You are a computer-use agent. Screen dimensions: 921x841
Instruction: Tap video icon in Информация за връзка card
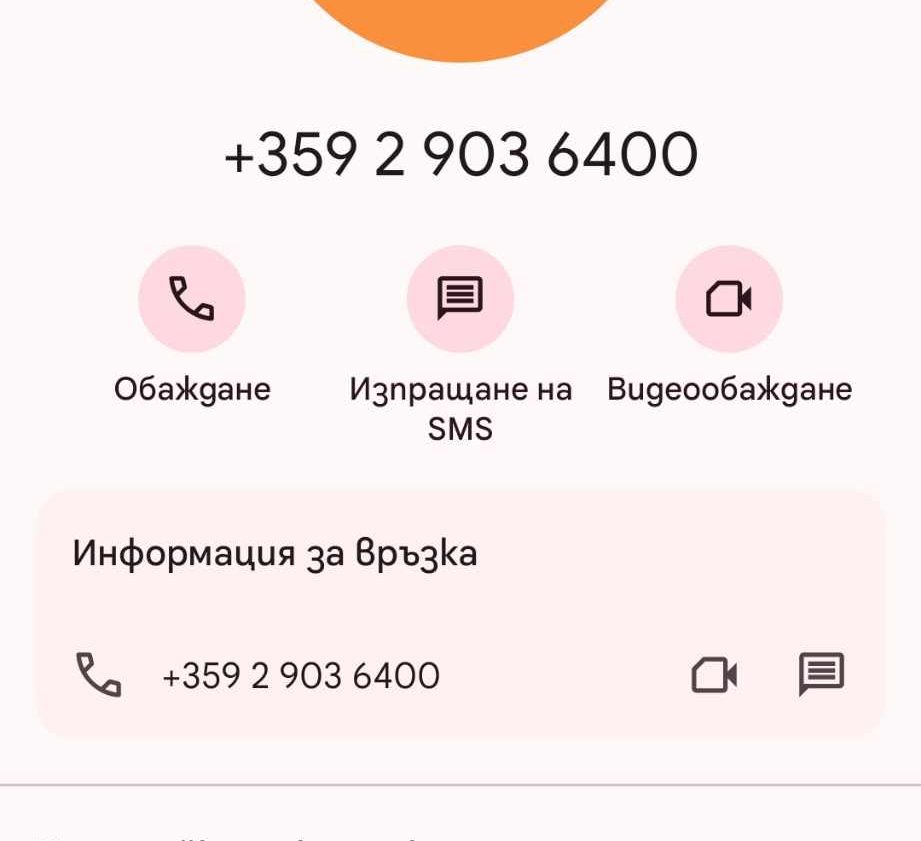(715, 676)
